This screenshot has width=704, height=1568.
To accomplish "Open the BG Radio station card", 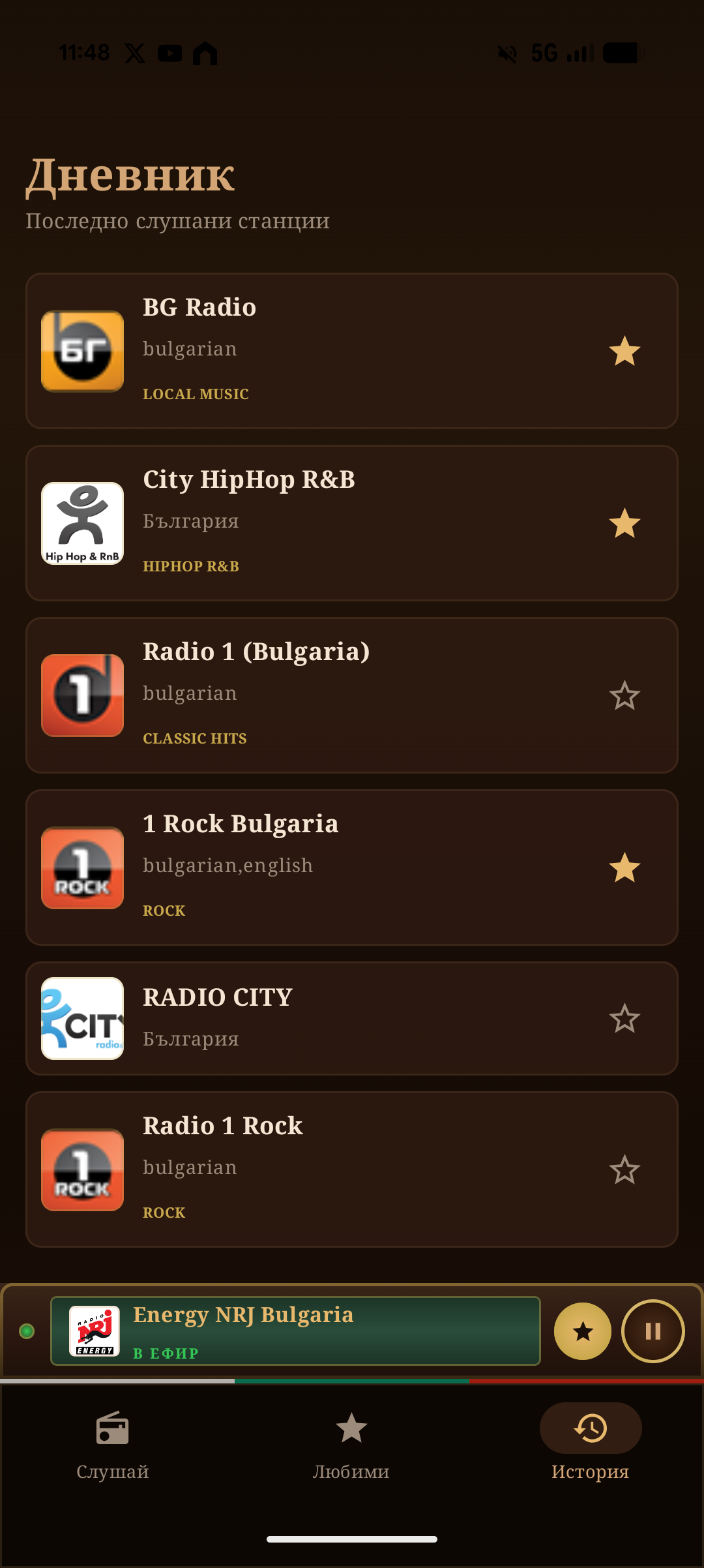I will click(352, 351).
